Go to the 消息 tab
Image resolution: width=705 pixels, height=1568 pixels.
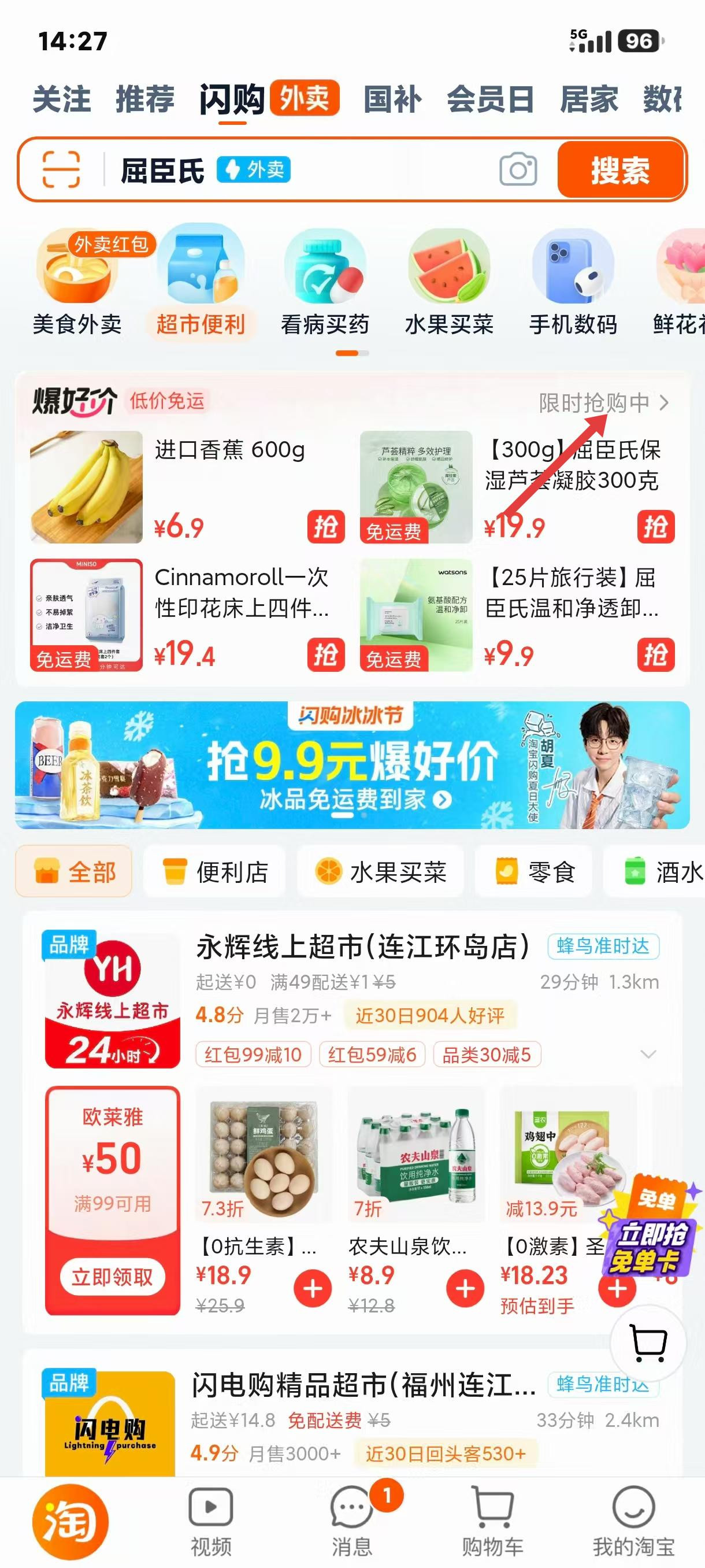[x=351, y=1518]
